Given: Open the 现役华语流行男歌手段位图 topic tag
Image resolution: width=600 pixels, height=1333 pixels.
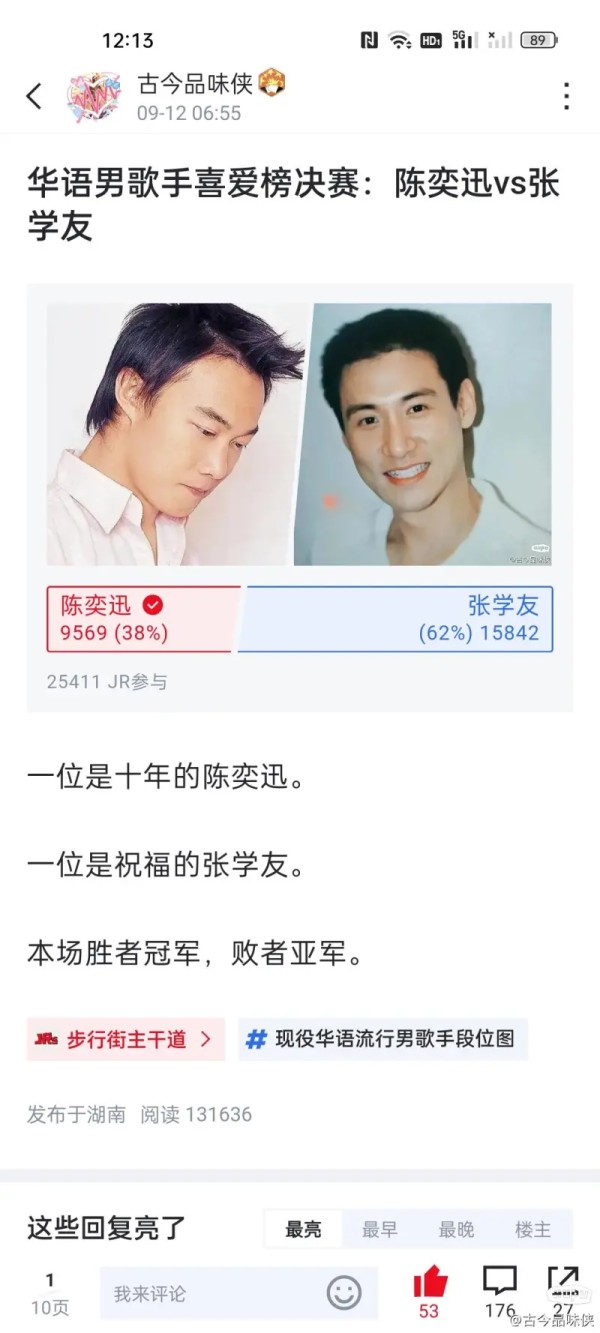Looking at the screenshot, I should point(383,1039).
